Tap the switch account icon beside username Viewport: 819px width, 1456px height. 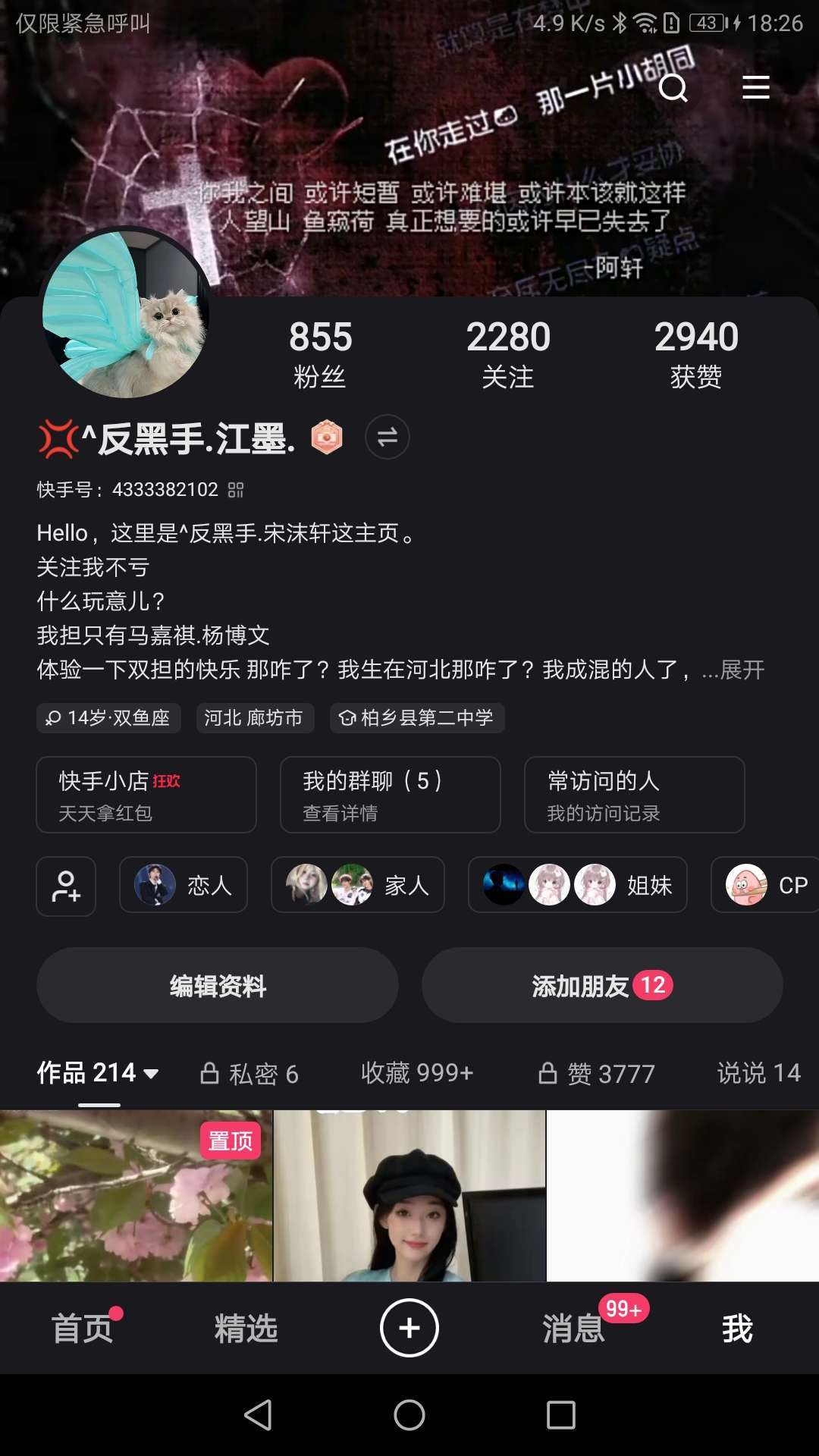387,438
